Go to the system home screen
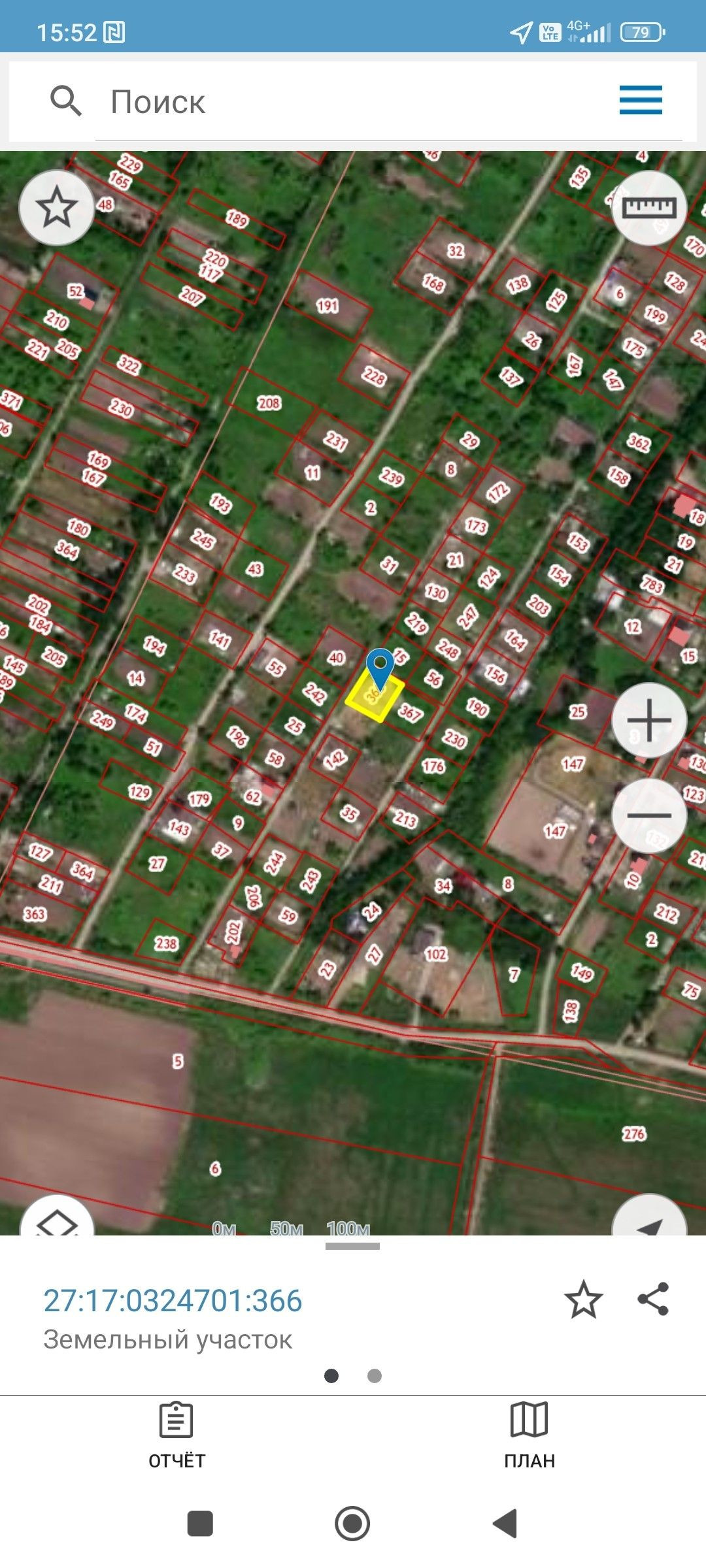 [x=352, y=1524]
